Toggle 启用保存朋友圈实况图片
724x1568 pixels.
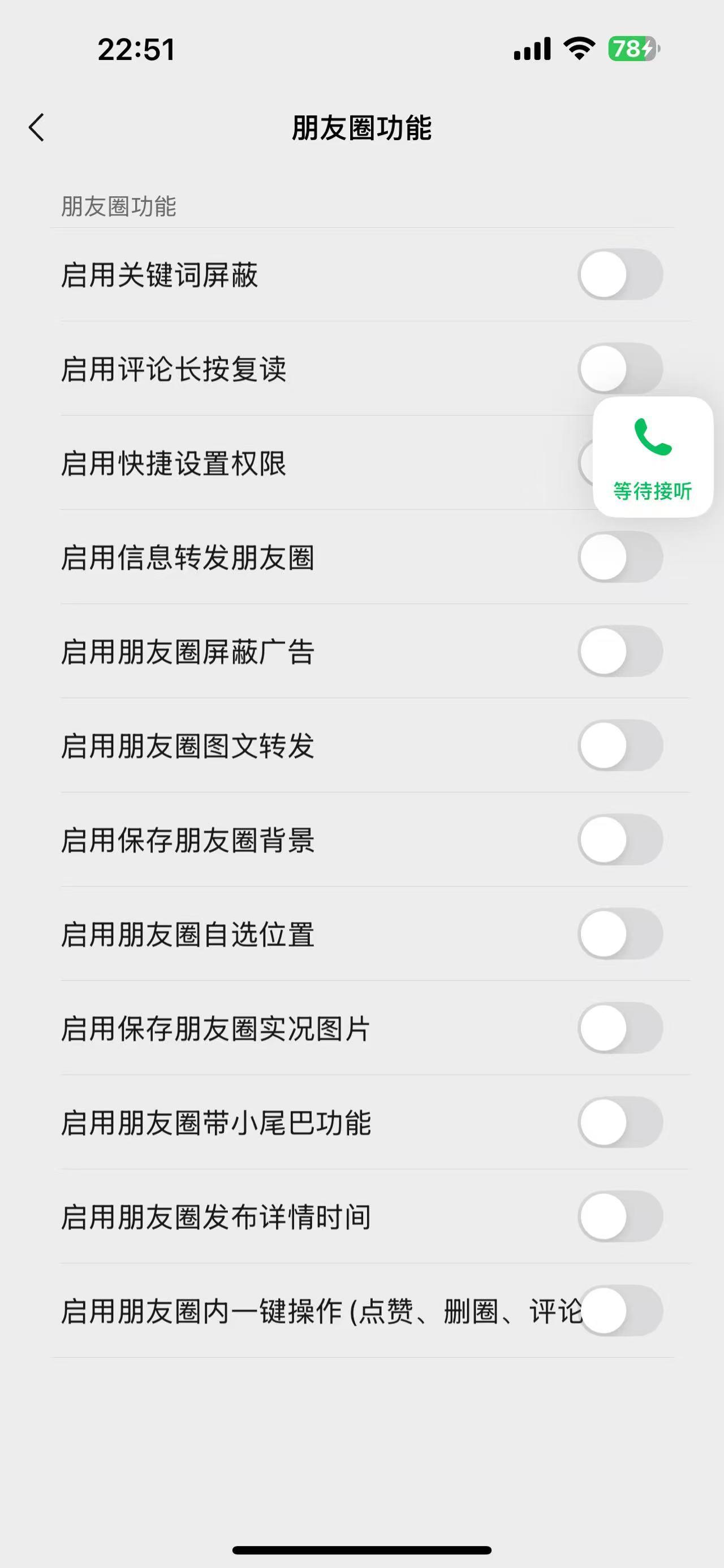coord(620,1028)
